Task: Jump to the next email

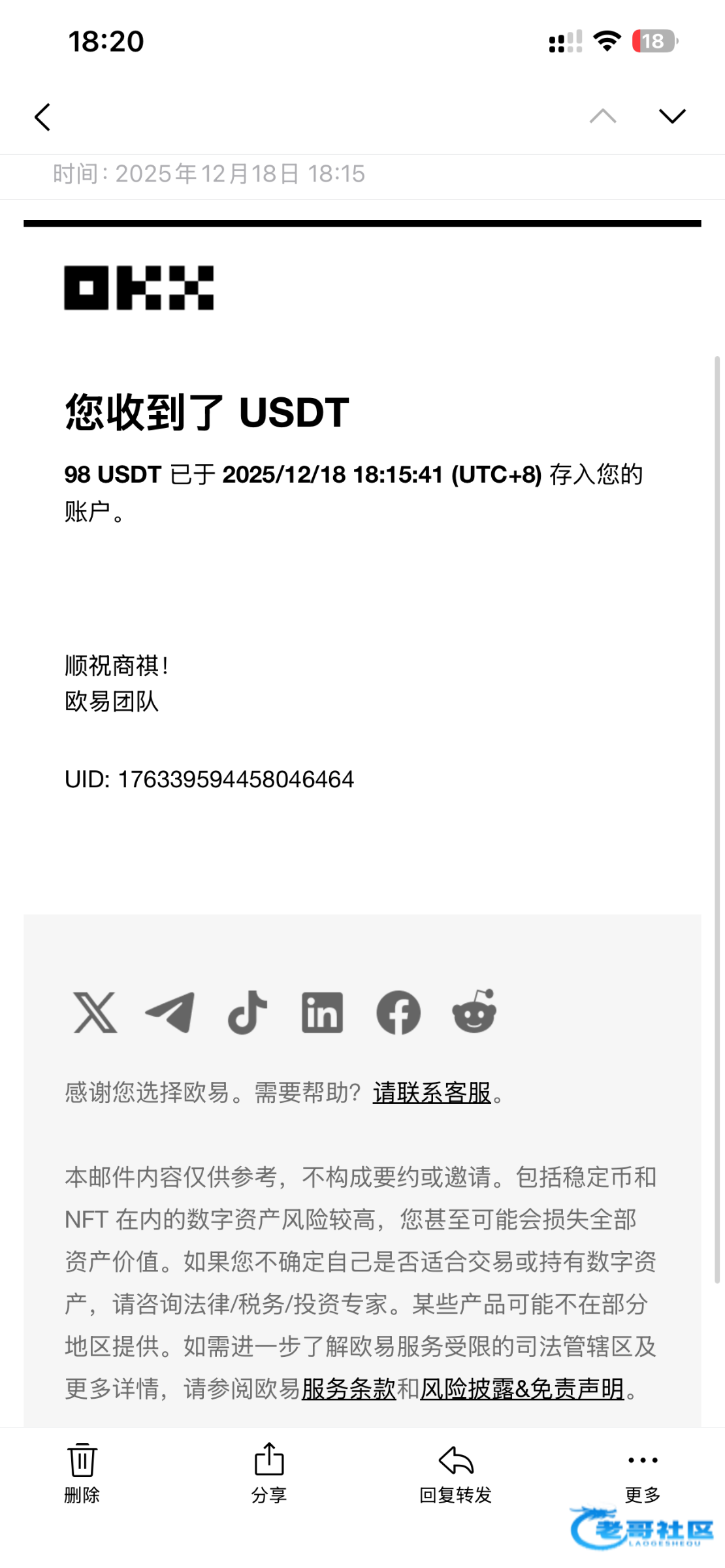Action: click(671, 116)
